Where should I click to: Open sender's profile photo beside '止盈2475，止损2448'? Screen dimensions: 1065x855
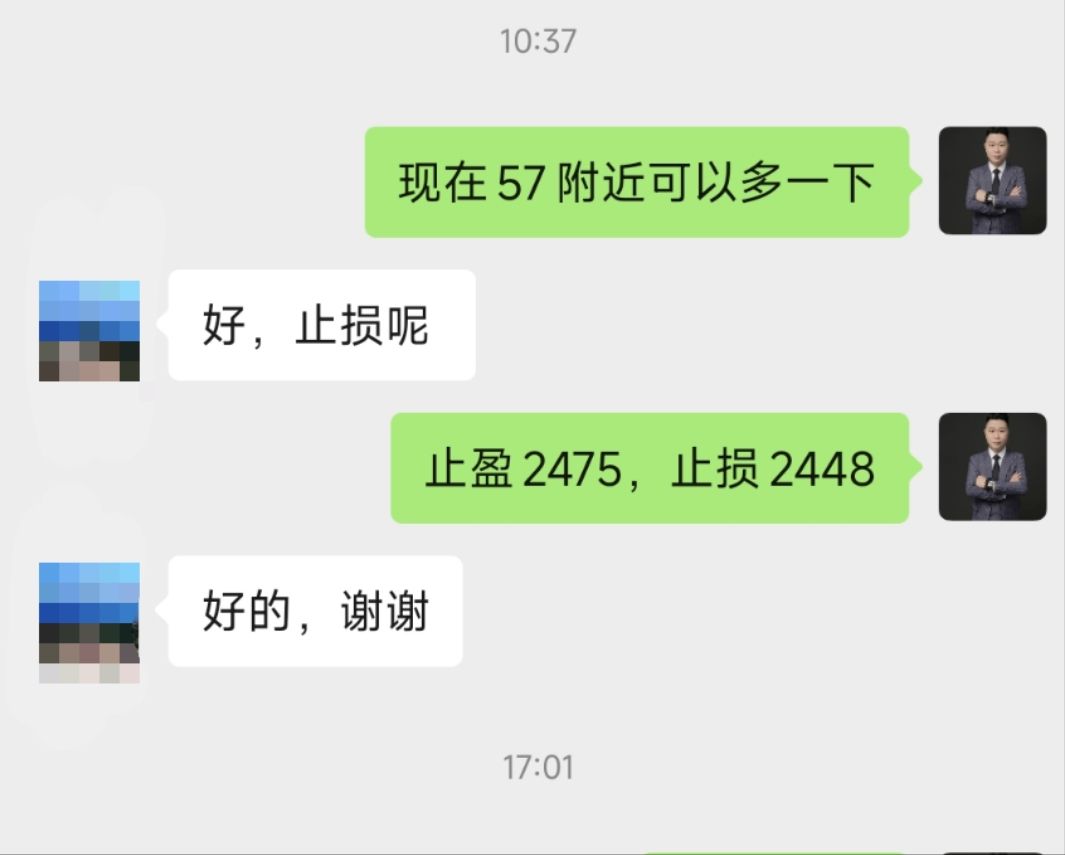992,467
